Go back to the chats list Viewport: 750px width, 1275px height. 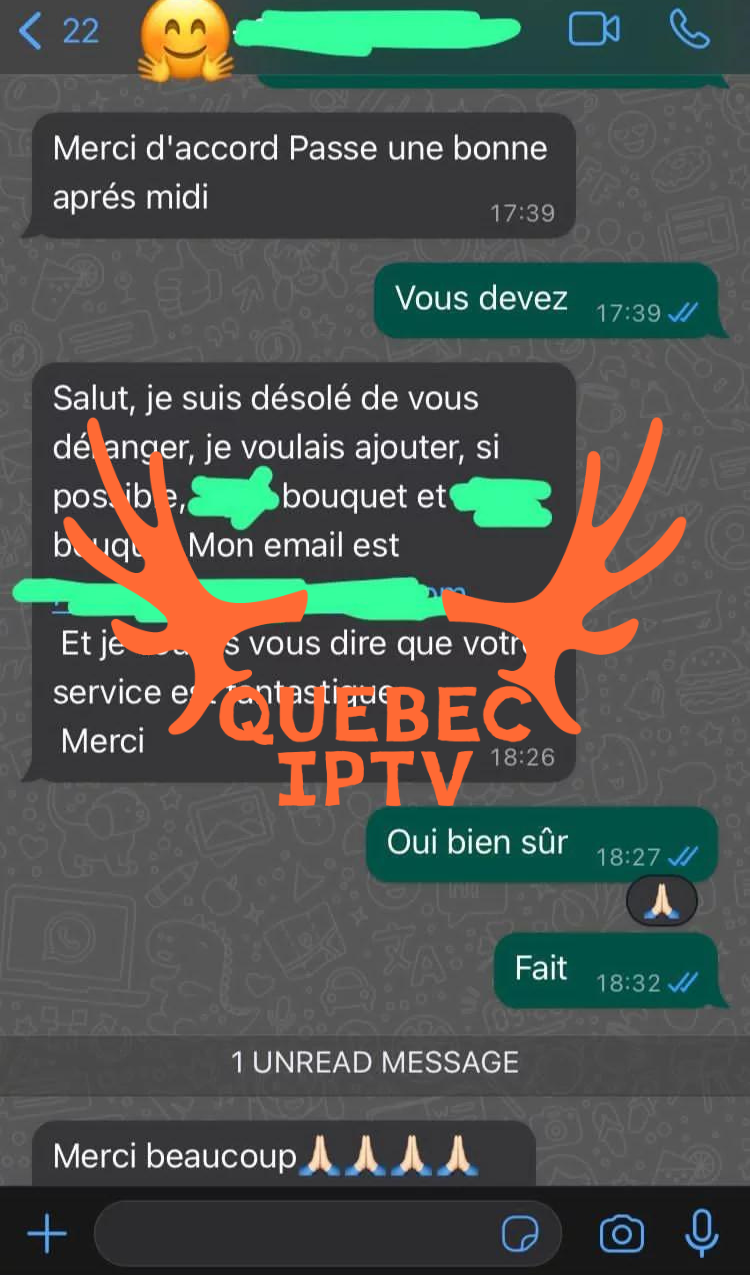coord(58,31)
